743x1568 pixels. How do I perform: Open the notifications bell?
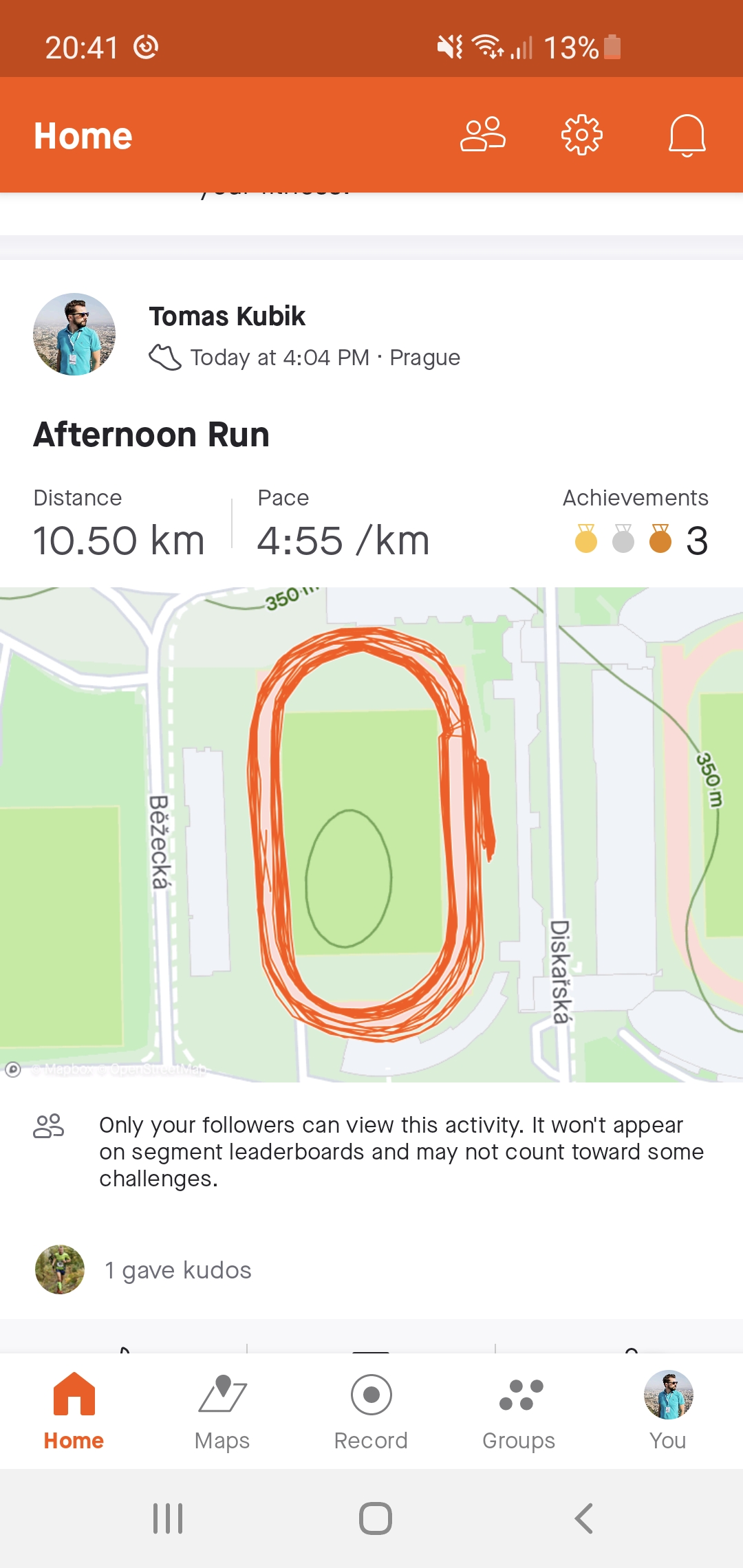687,135
